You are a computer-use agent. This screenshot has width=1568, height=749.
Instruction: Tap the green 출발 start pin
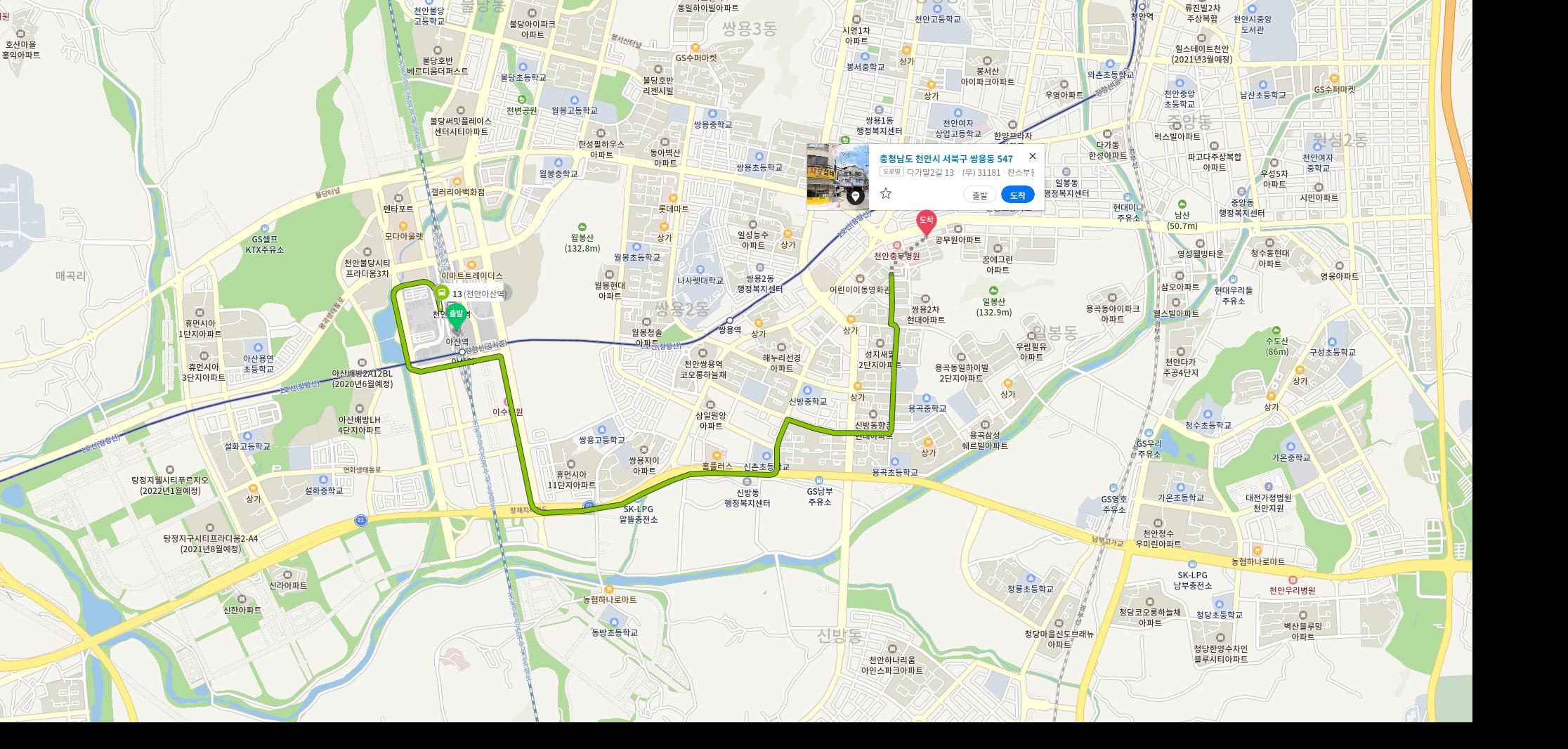pos(457,314)
